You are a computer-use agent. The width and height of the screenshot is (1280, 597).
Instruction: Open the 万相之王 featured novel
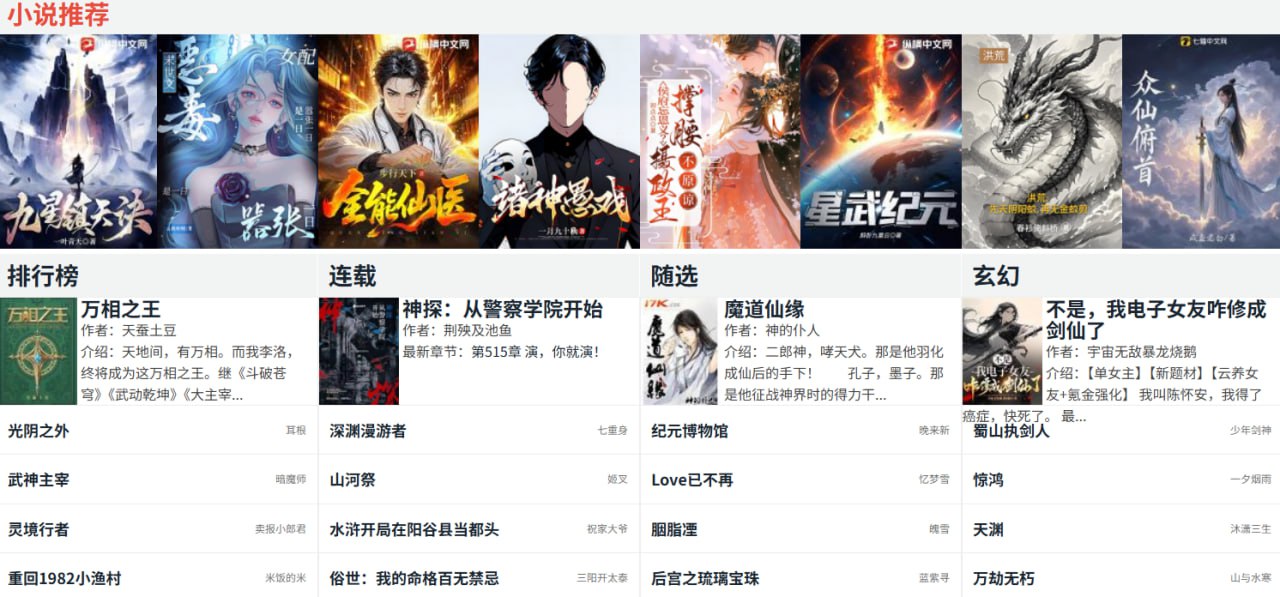click(x=120, y=309)
